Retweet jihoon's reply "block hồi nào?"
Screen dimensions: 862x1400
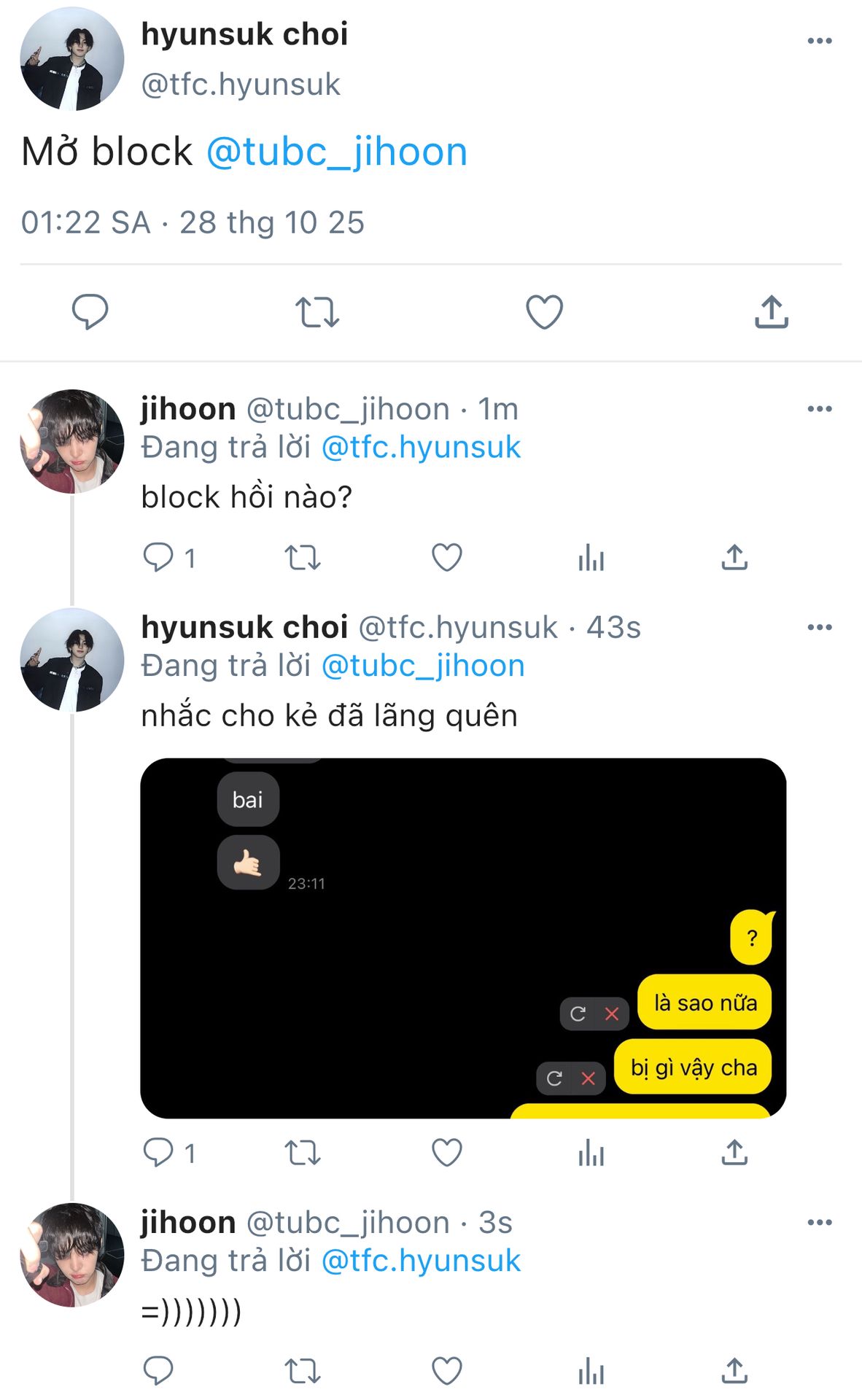pos(302,558)
